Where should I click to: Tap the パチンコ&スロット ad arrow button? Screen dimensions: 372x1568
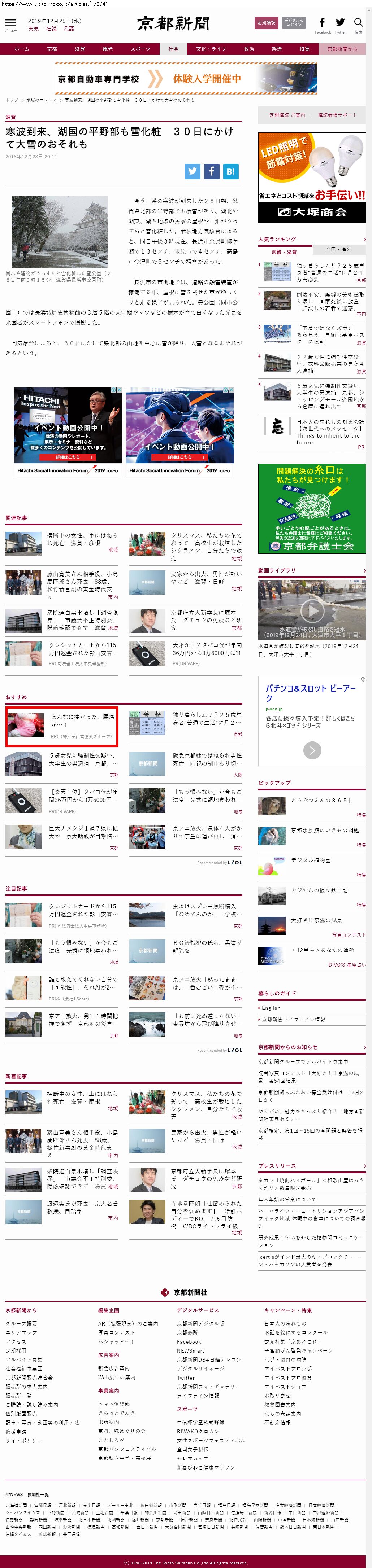tap(312, 750)
